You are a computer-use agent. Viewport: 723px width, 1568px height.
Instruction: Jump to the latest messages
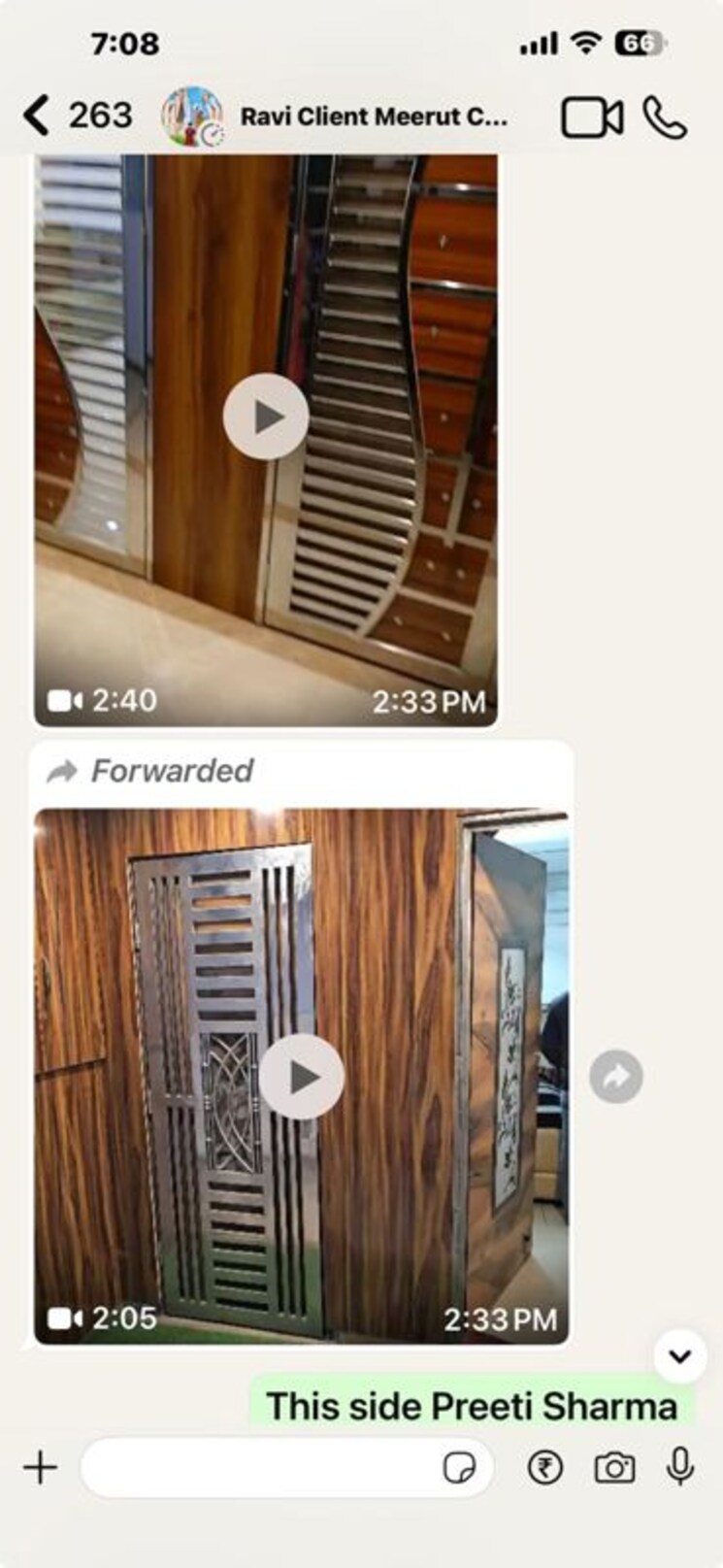point(679,1355)
